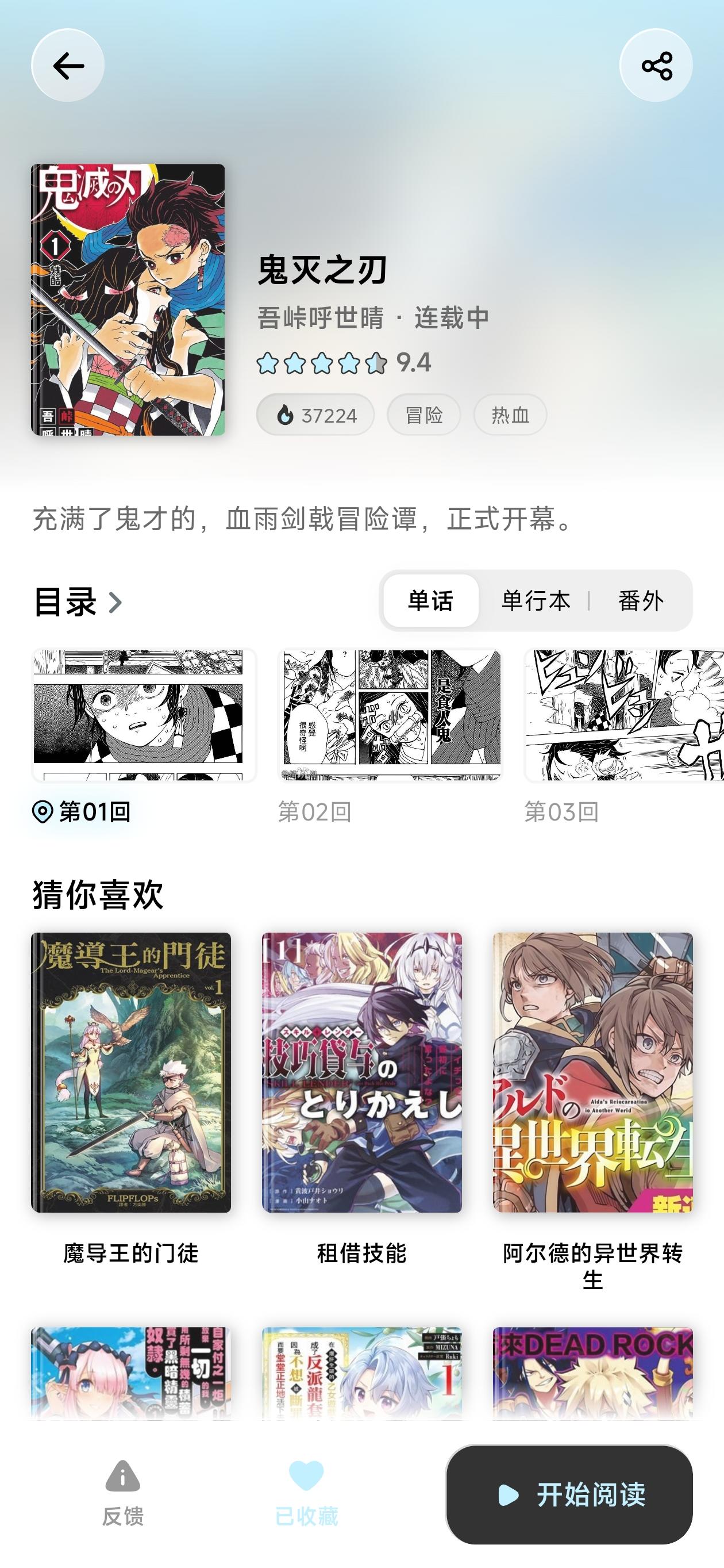This screenshot has width=724, height=1568.
Task: Click the 9.4 rating stars bar
Action: tap(329, 362)
